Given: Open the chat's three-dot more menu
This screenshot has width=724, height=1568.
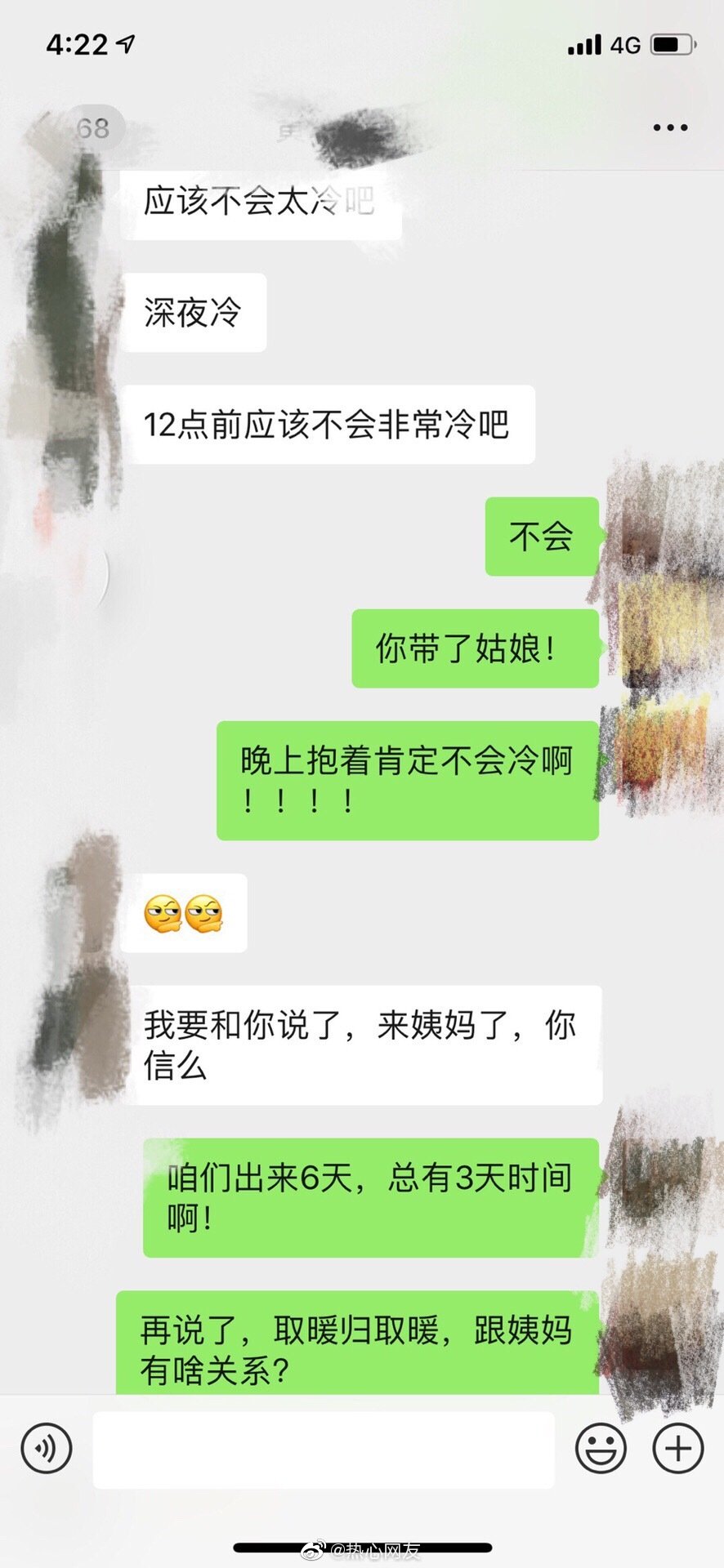Looking at the screenshot, I should click(670, 128).
